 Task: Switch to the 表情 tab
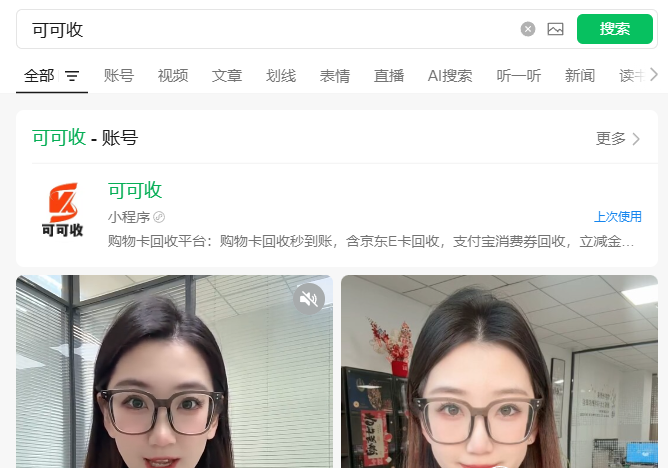[335, 76]
